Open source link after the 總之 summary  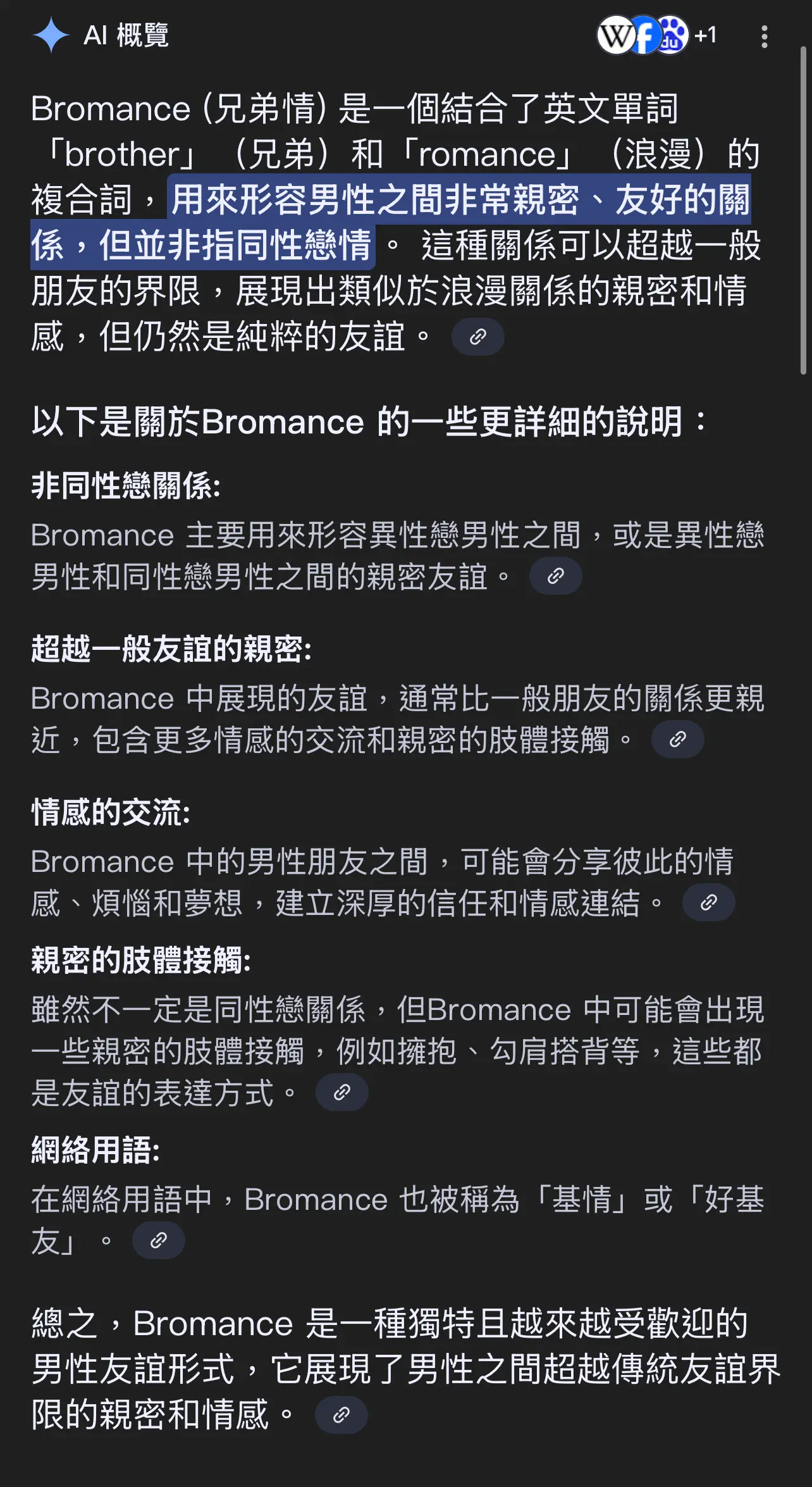coord(341,1414)
